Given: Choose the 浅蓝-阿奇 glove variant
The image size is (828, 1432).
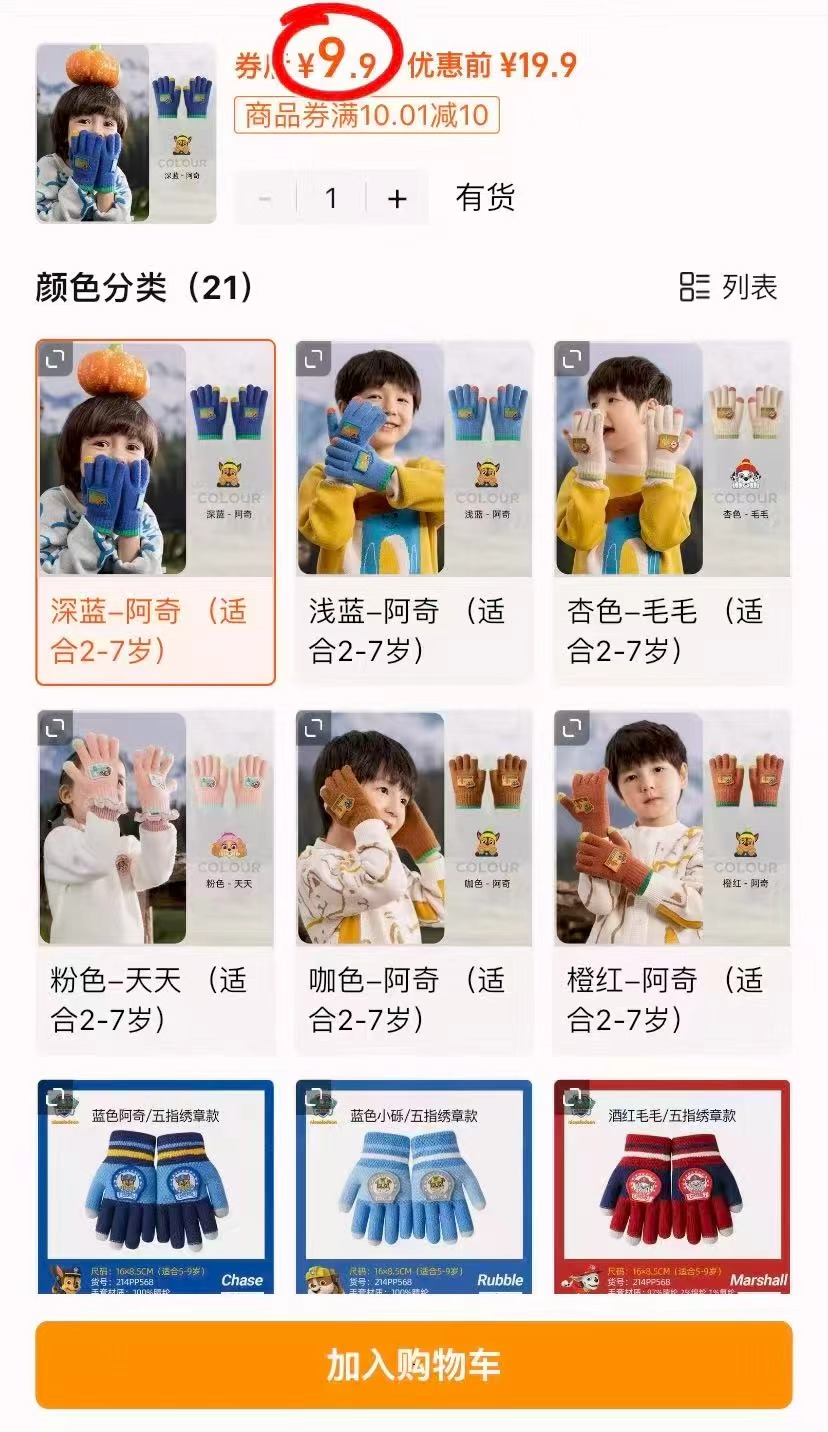Looking at the screenshot, I should pos(413,512).
